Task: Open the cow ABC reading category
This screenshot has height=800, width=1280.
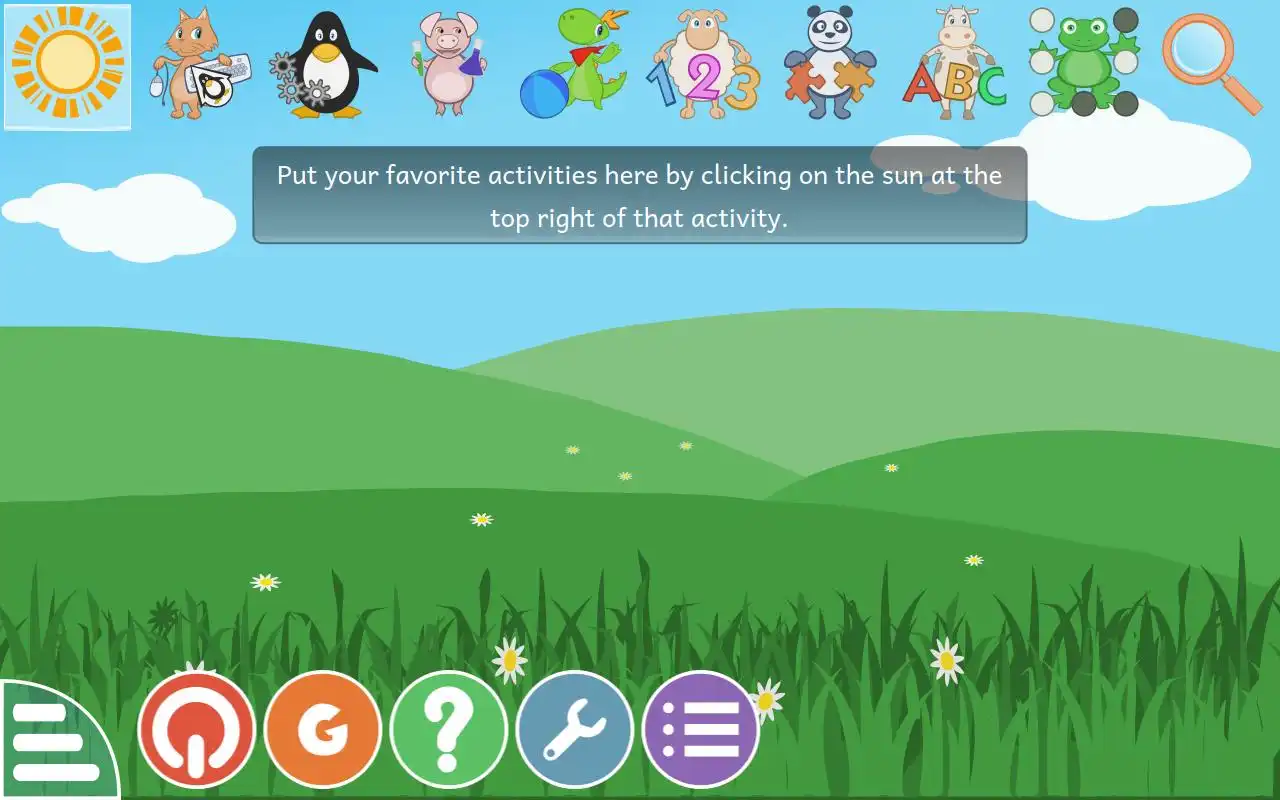Action: click(955, 66)
